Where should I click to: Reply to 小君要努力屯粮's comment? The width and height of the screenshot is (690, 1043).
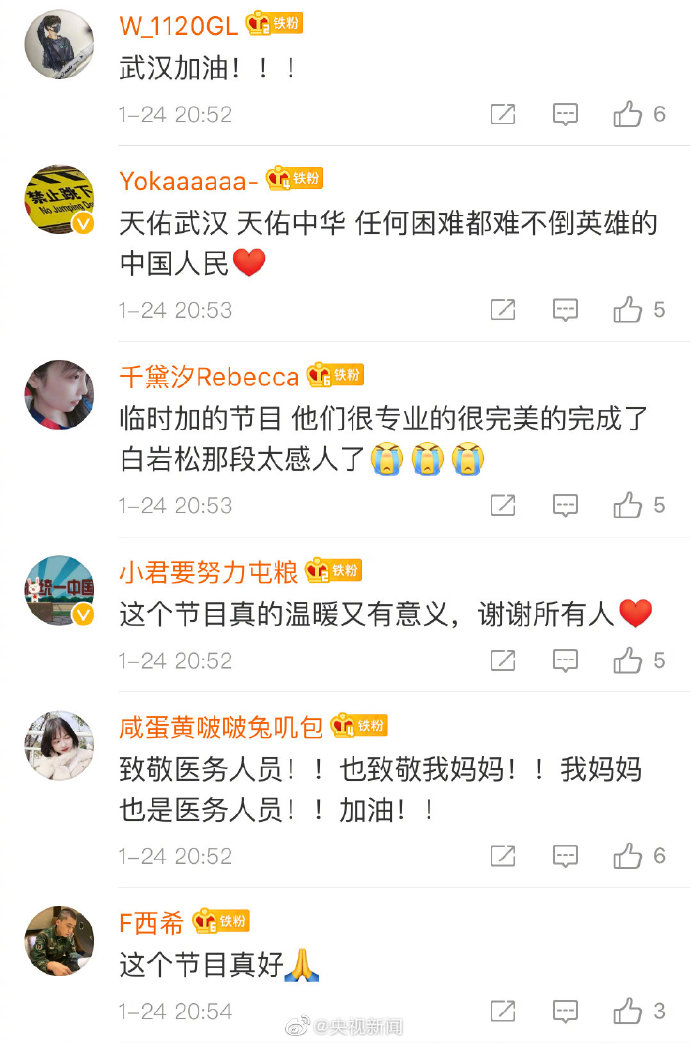565,660
